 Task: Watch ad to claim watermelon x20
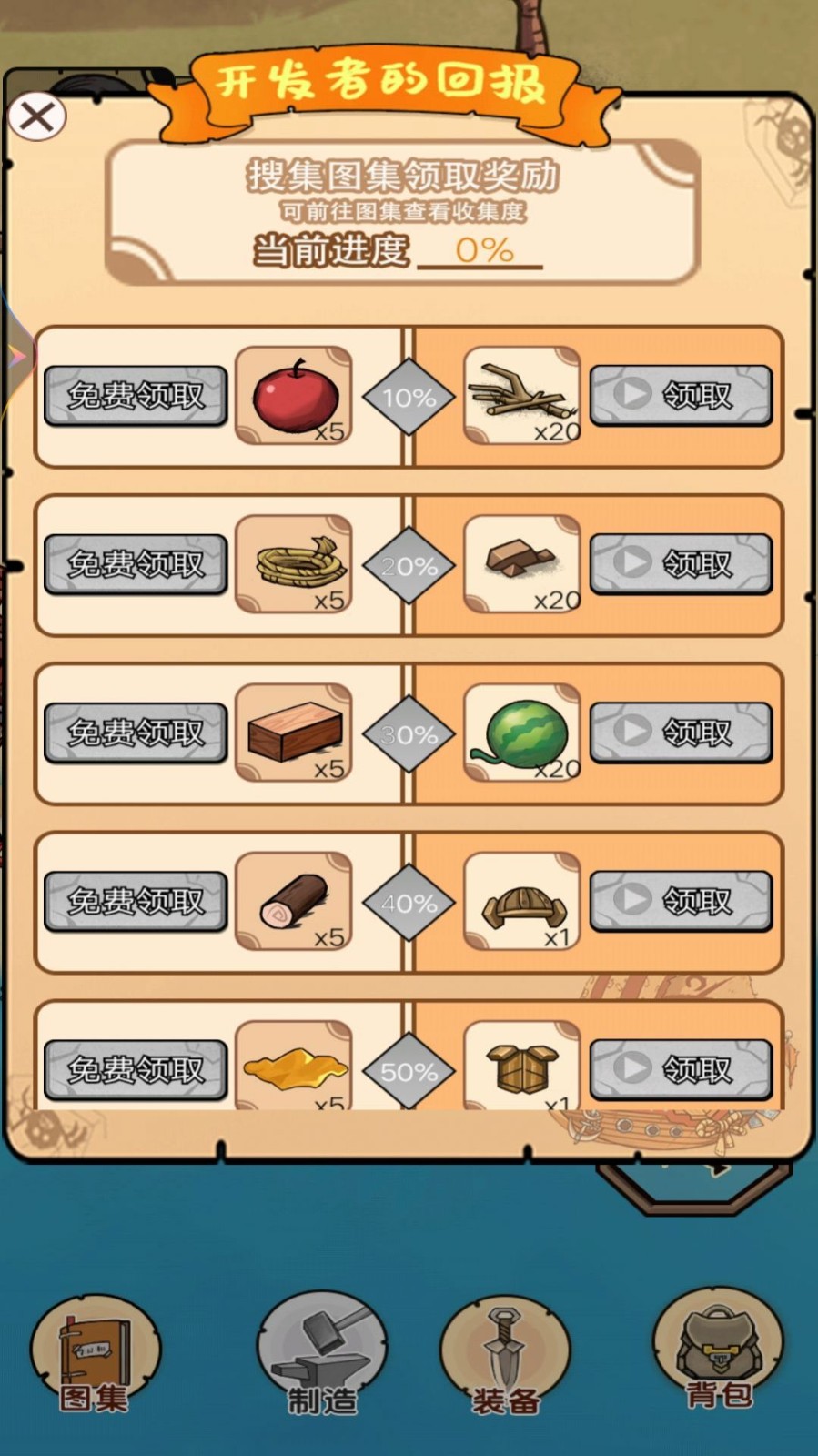[x=681, y=732]
